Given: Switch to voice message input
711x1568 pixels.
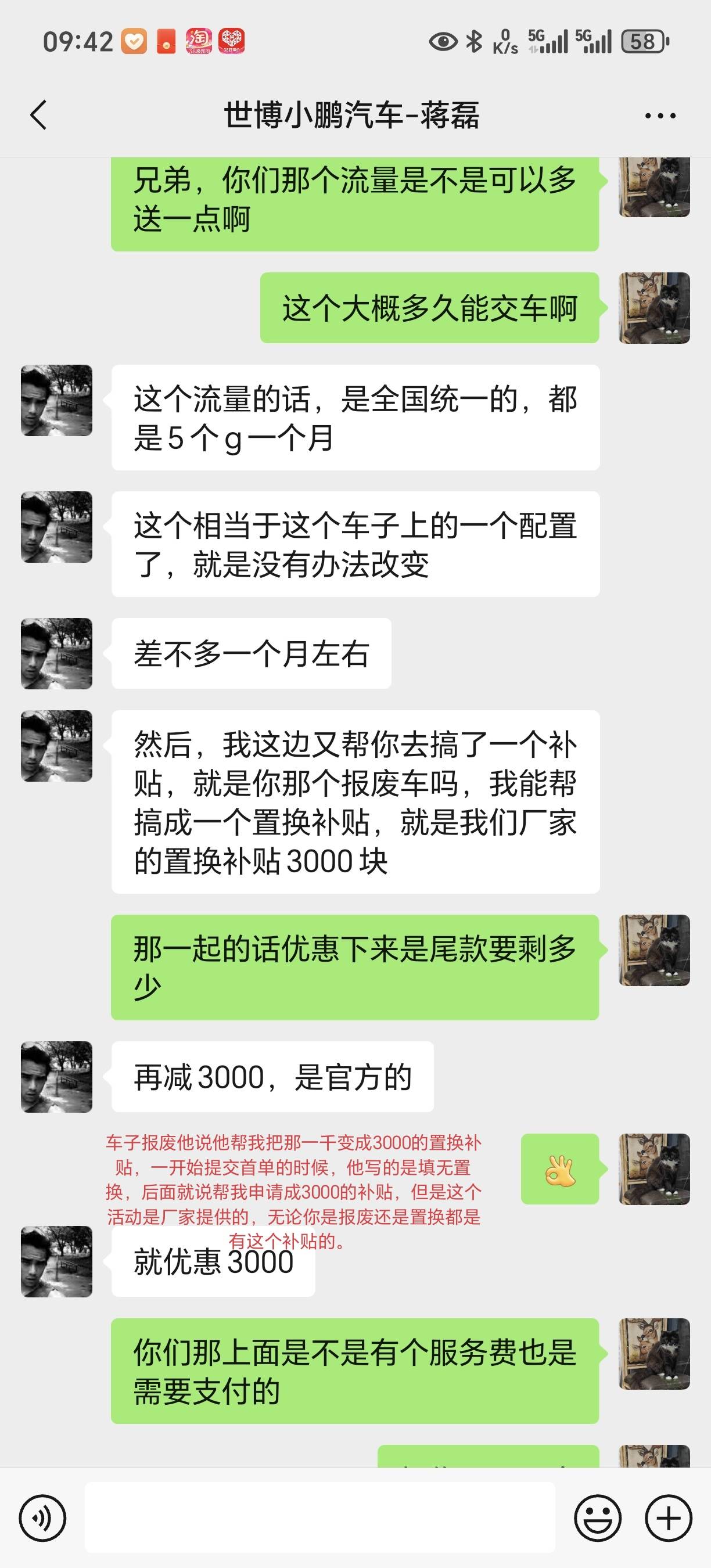Looking at the screenshot, I should 42,1518.
